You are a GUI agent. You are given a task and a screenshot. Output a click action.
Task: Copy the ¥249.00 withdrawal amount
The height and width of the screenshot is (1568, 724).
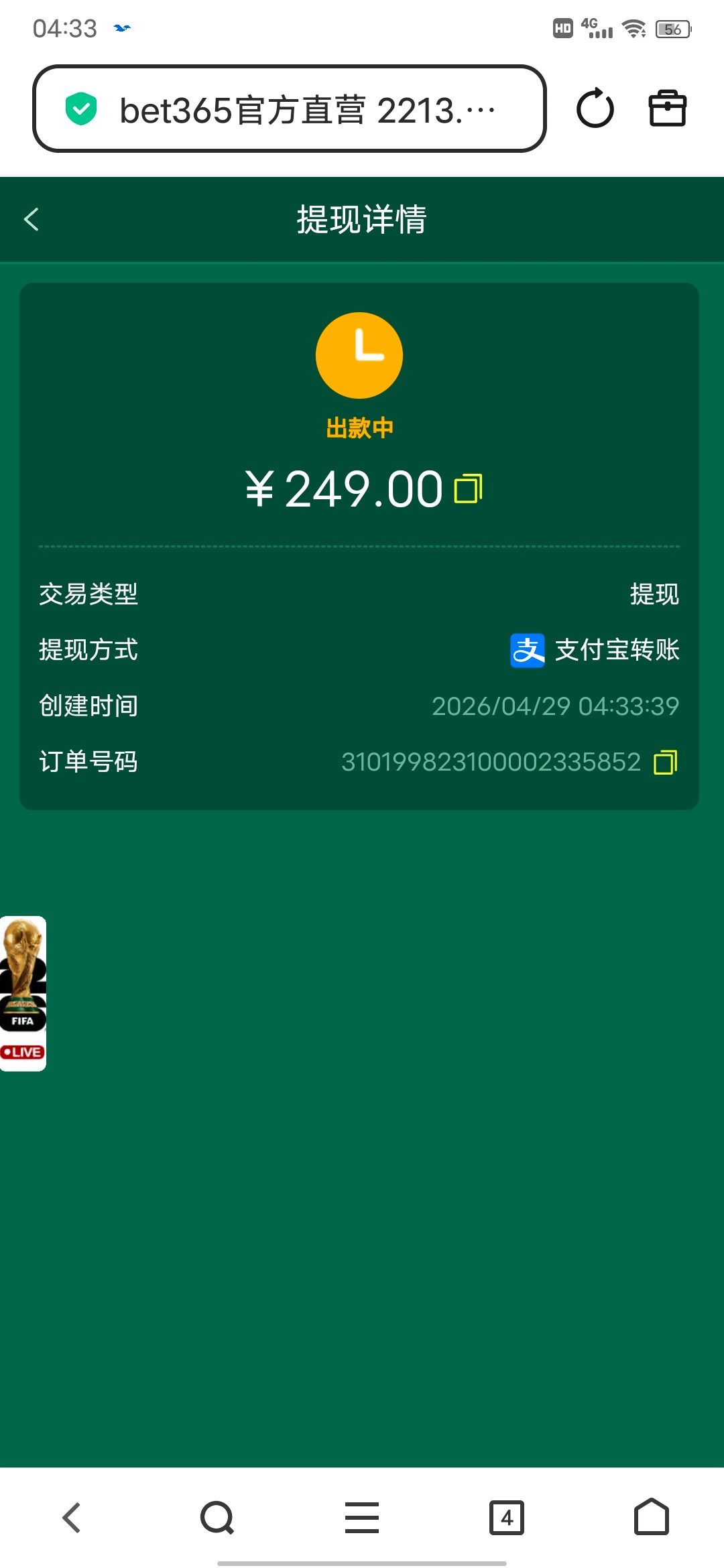click(x=469, y=488)
